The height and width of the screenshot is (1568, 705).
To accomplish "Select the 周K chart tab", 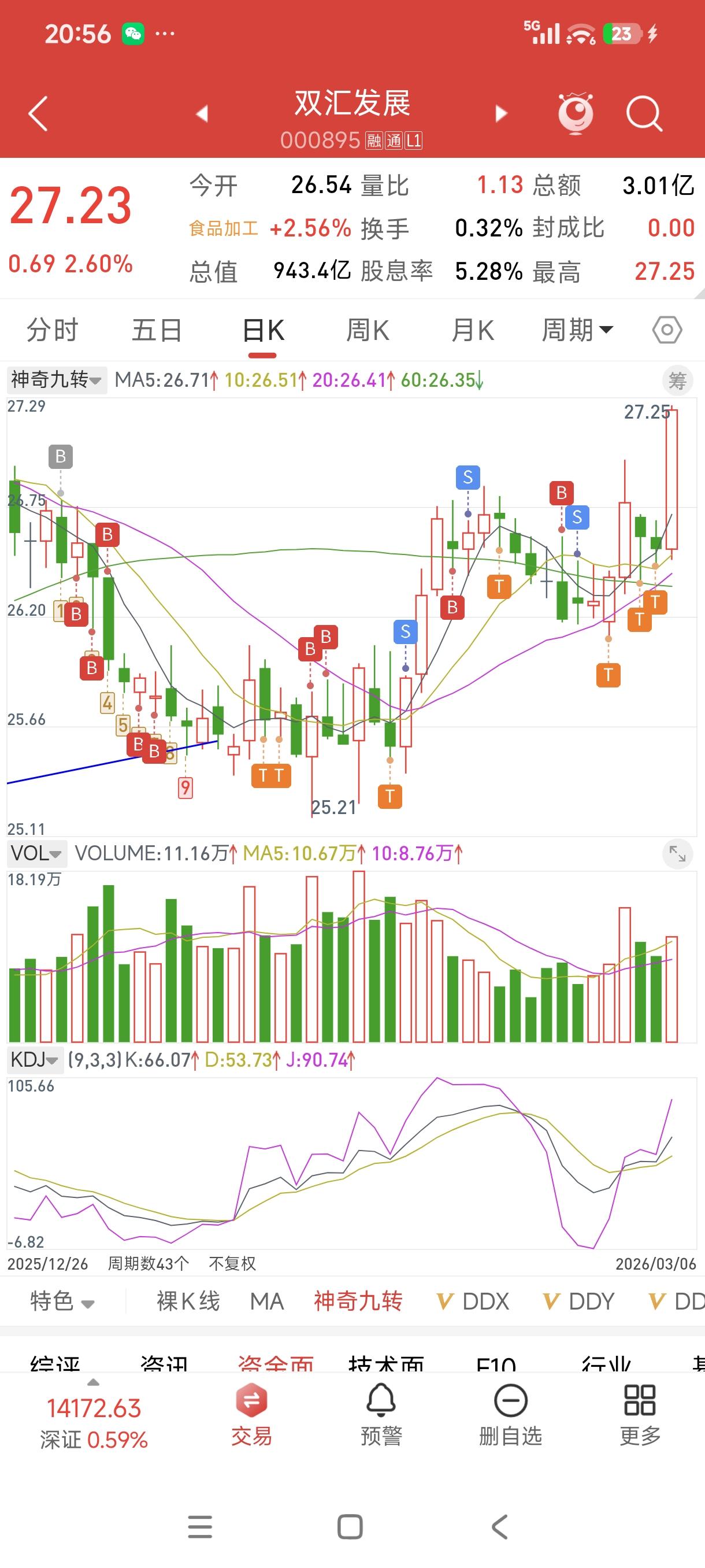I will 368,331.
